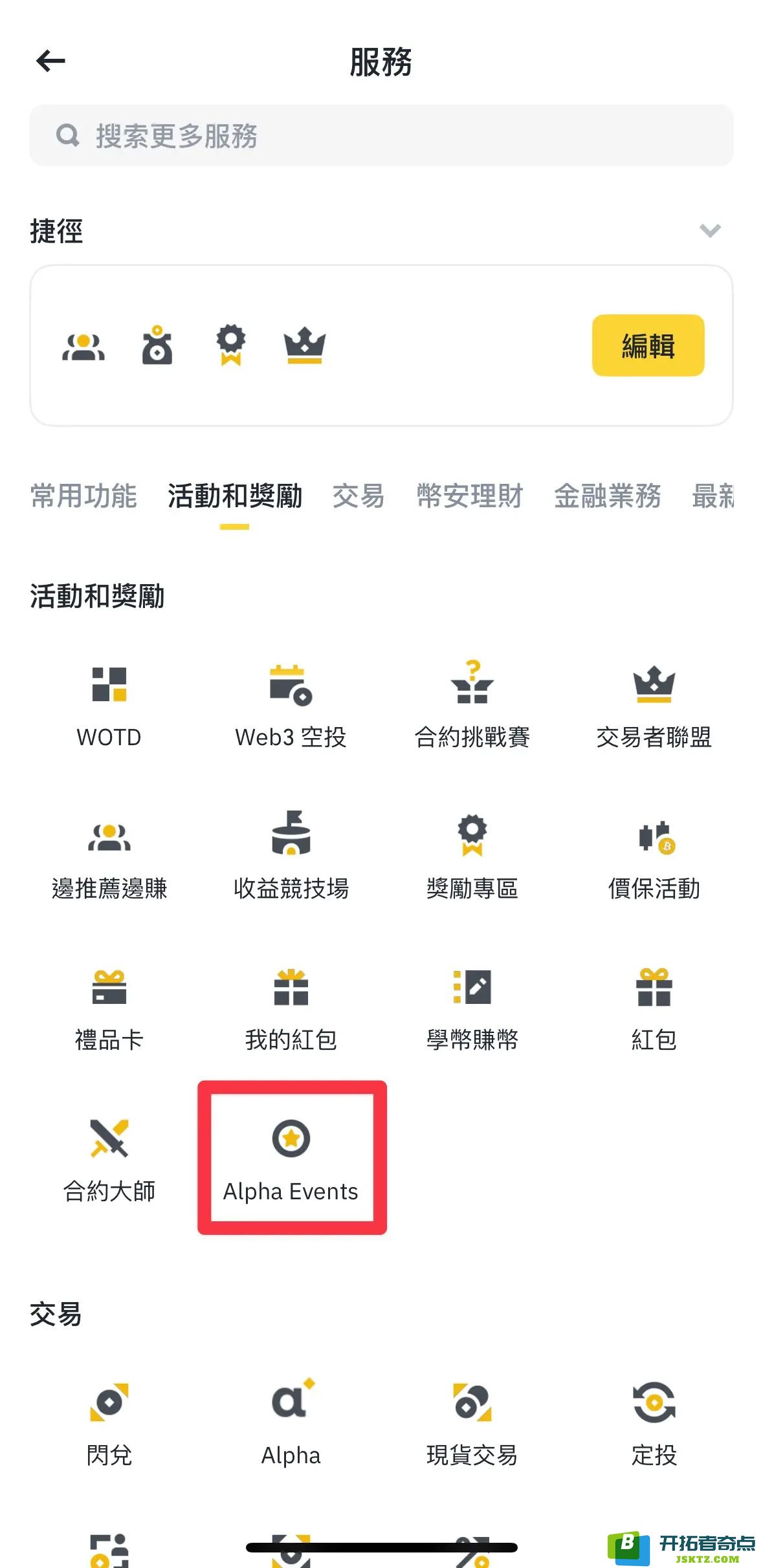Open WOTD

109,706
